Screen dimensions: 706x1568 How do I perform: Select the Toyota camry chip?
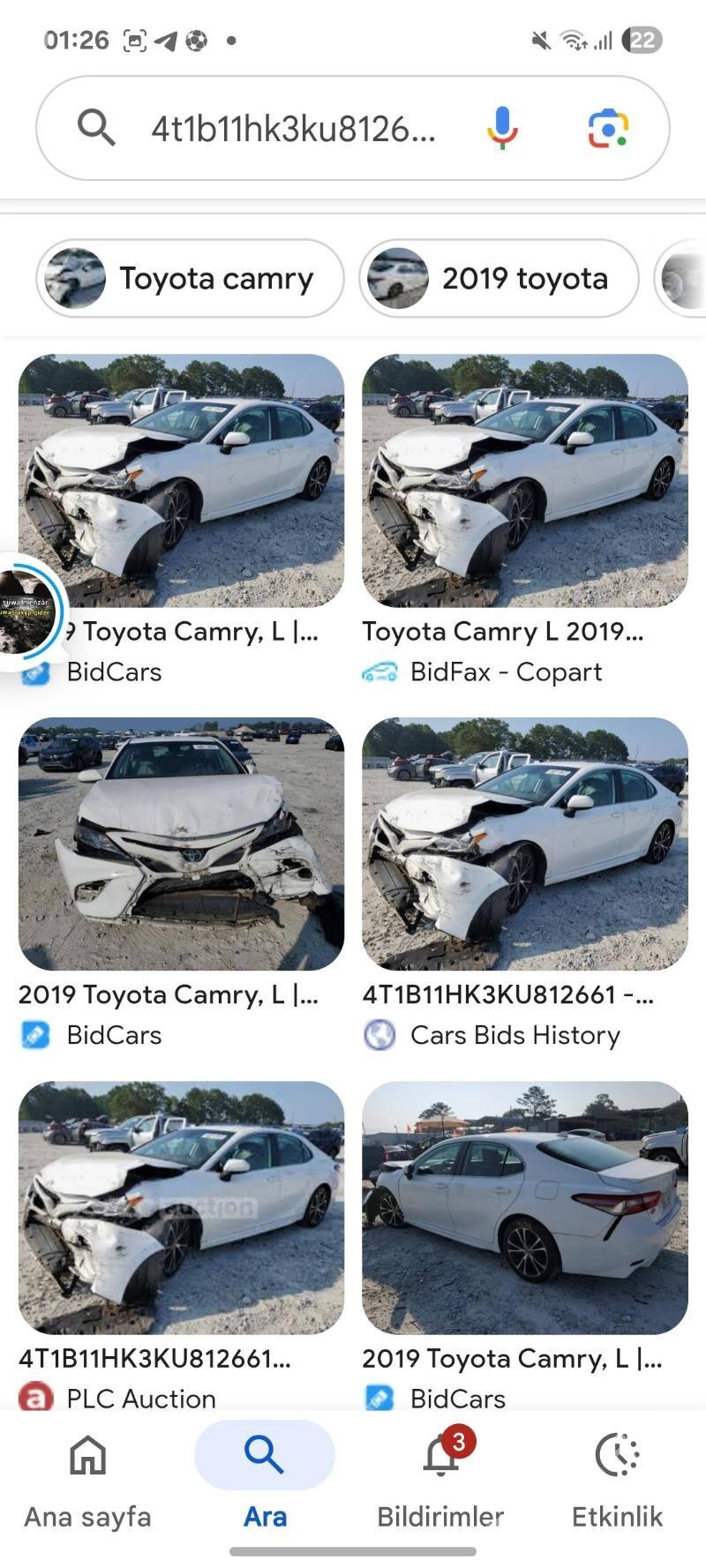(190, 279)
